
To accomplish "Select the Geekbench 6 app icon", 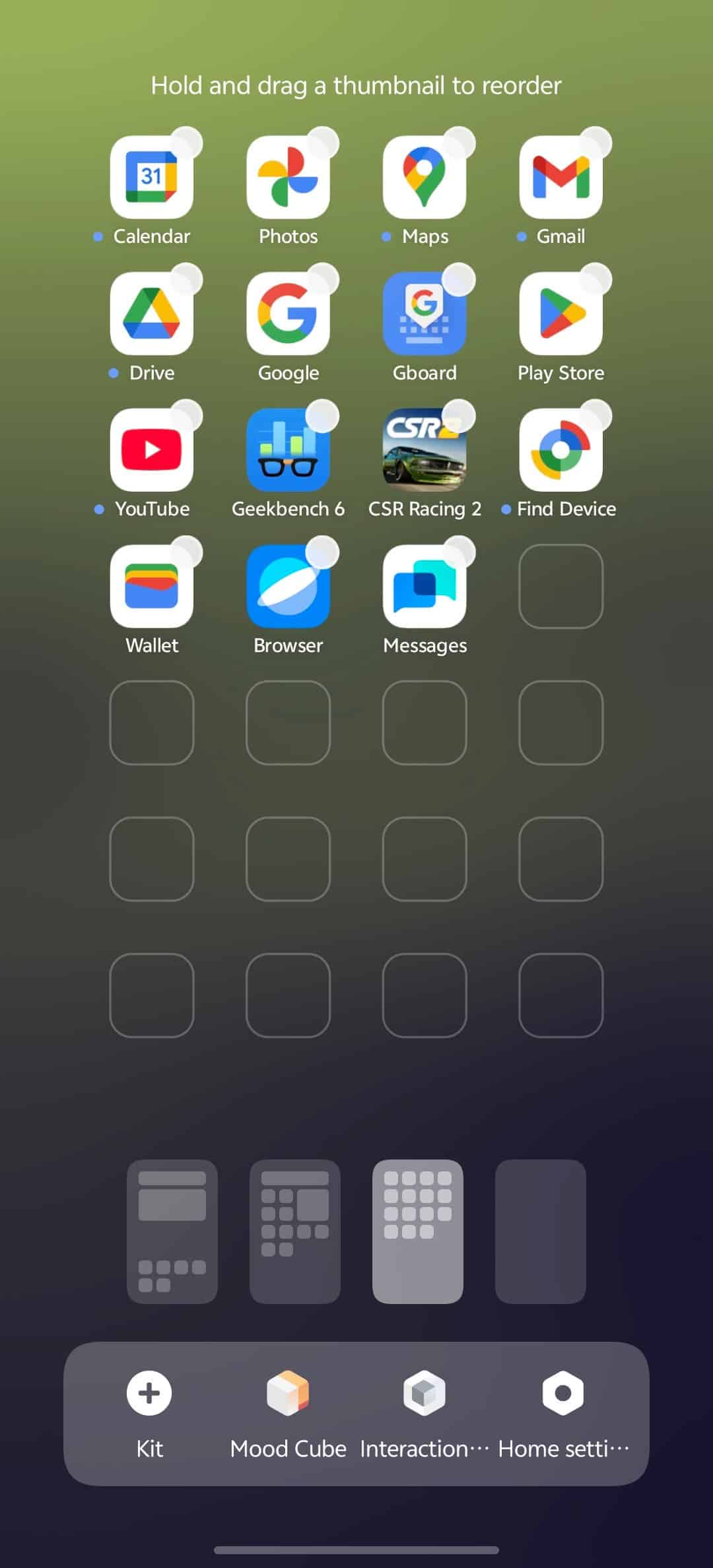I will [288, 449].
